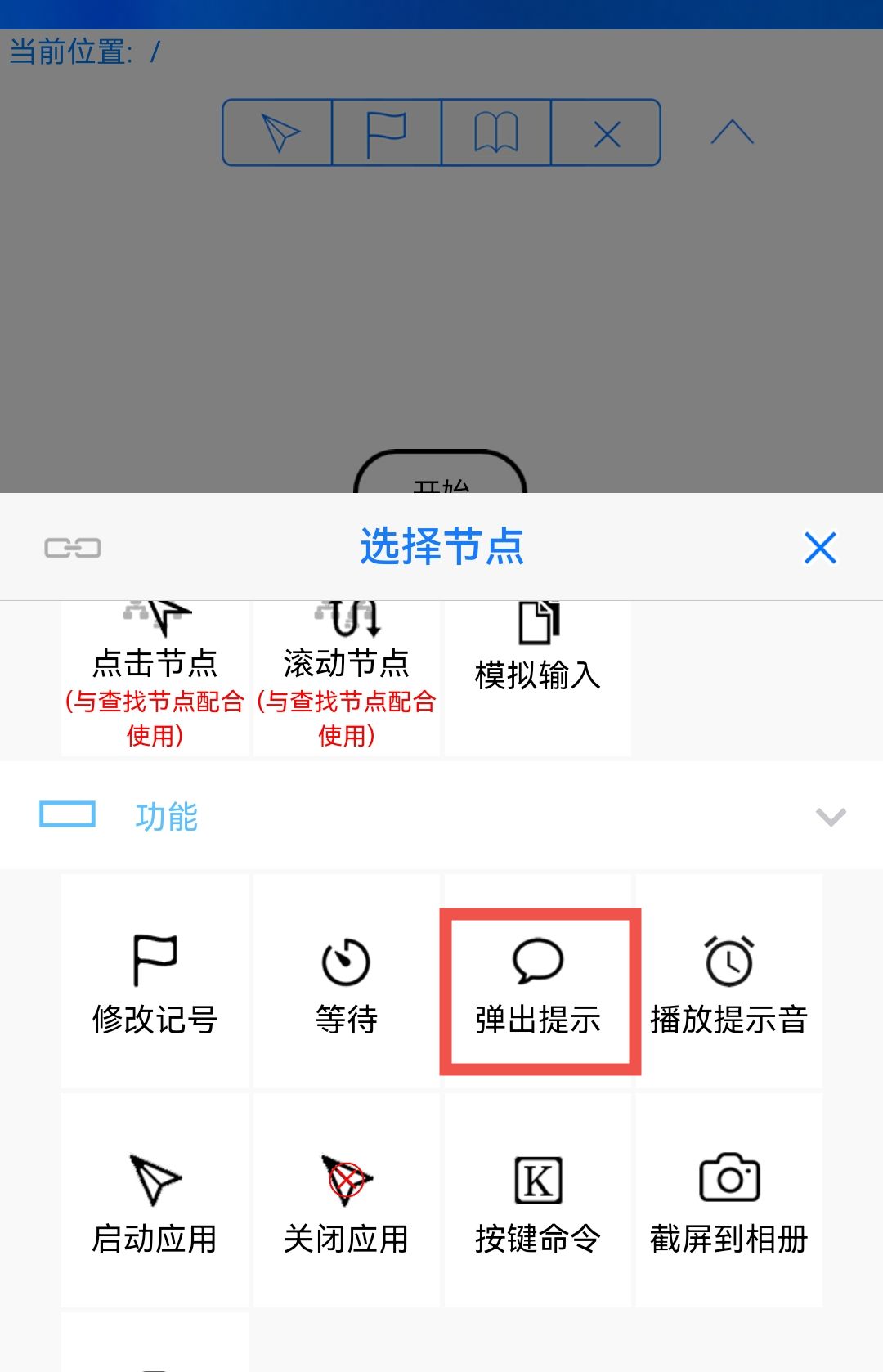Select the 按键命令 node
The image size is (883, 1372).
tap(537, 1200)
